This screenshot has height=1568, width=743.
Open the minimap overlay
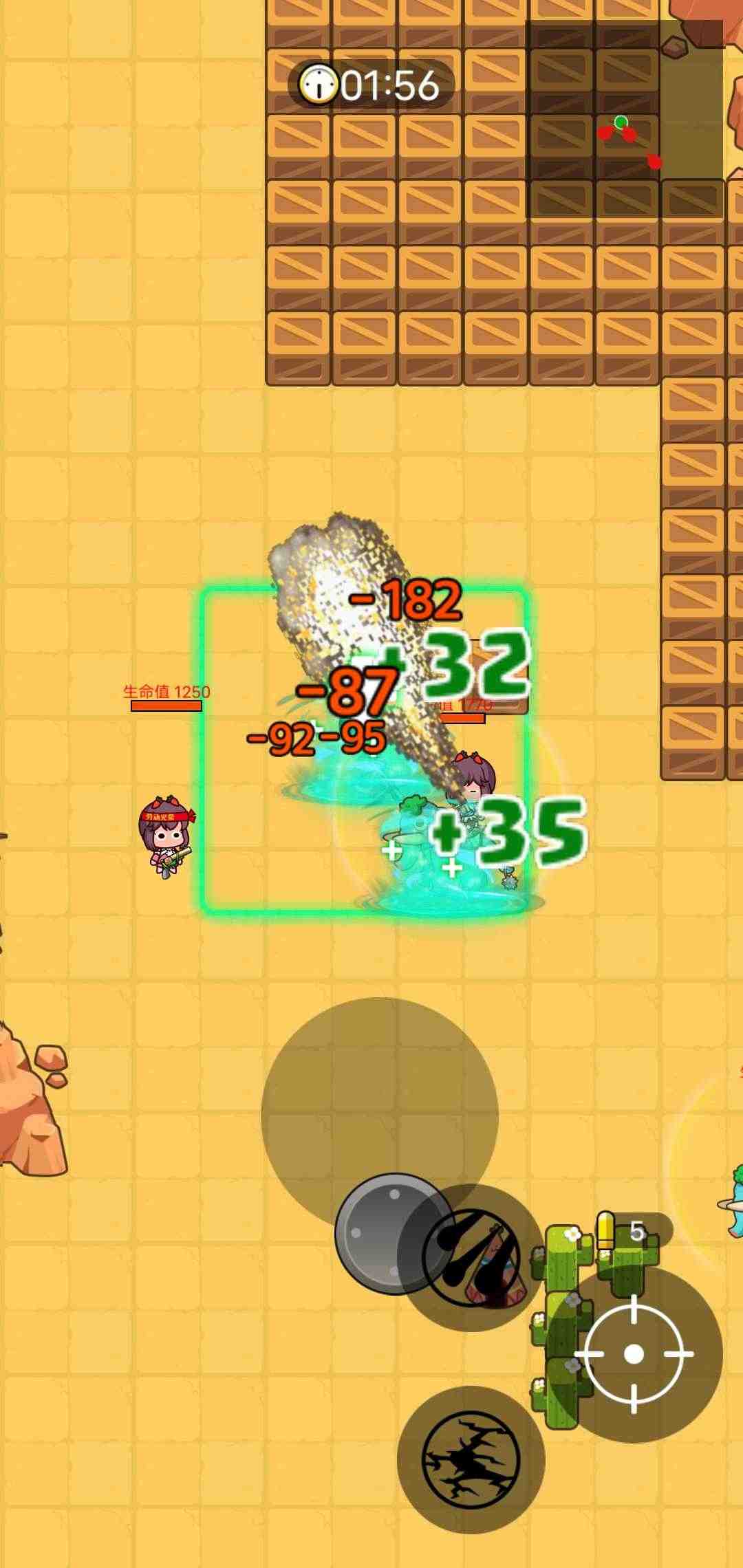624,119
